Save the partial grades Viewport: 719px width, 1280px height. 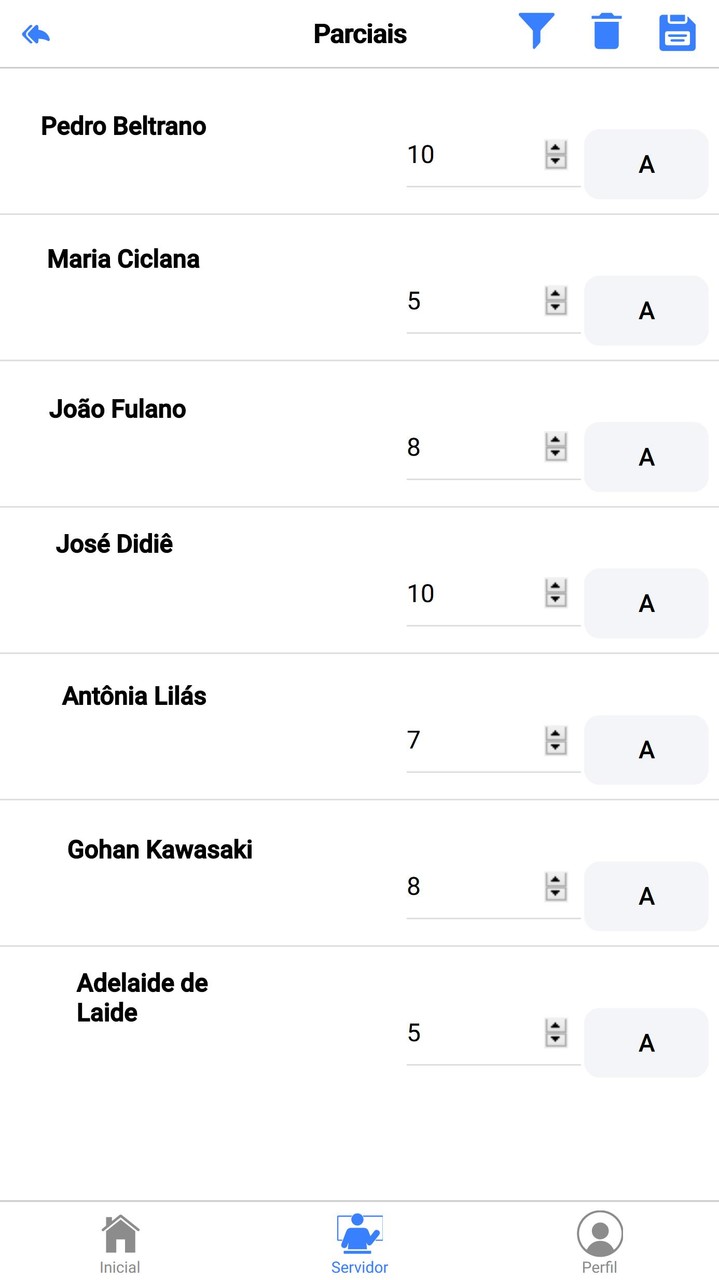(677, 32)
